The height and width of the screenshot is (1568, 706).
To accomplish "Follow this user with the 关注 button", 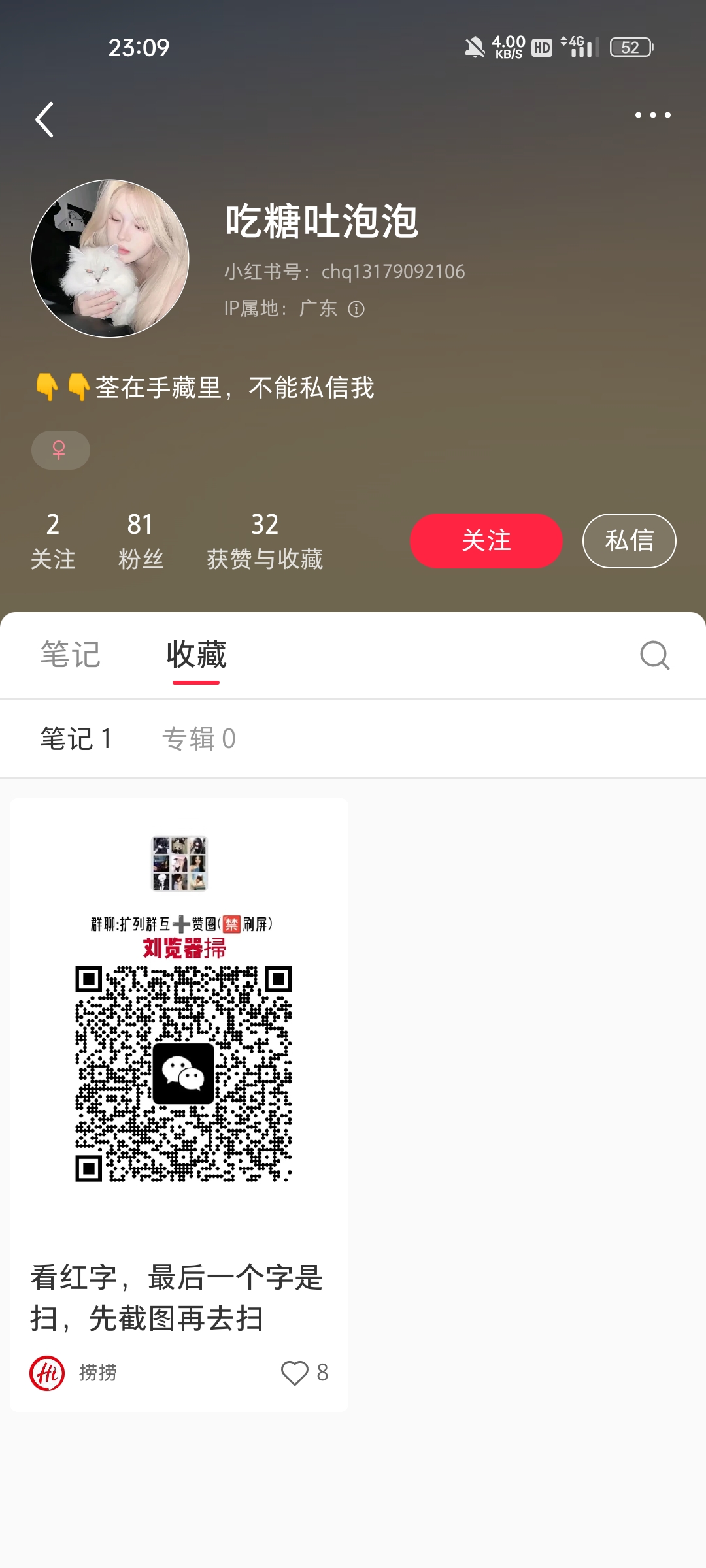I will [486, 541].
